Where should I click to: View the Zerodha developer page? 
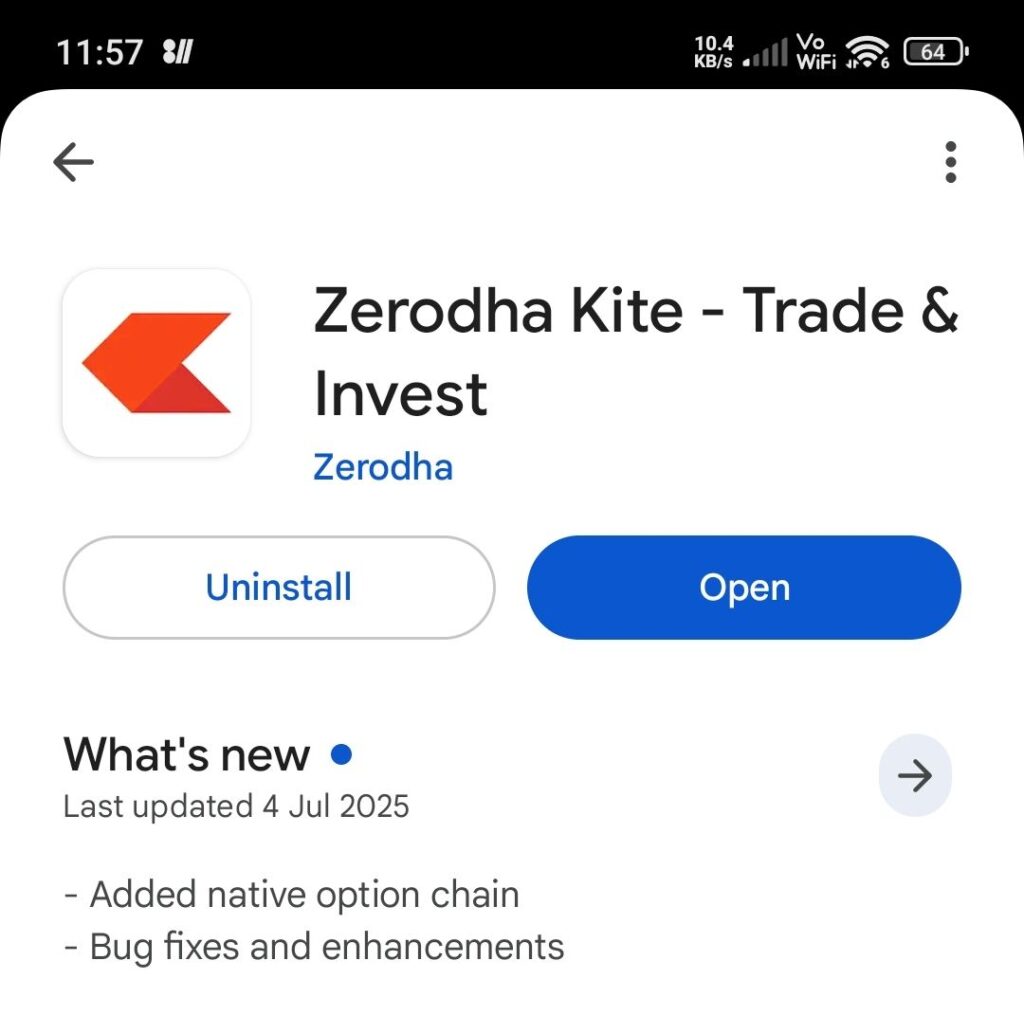point(383,467)
